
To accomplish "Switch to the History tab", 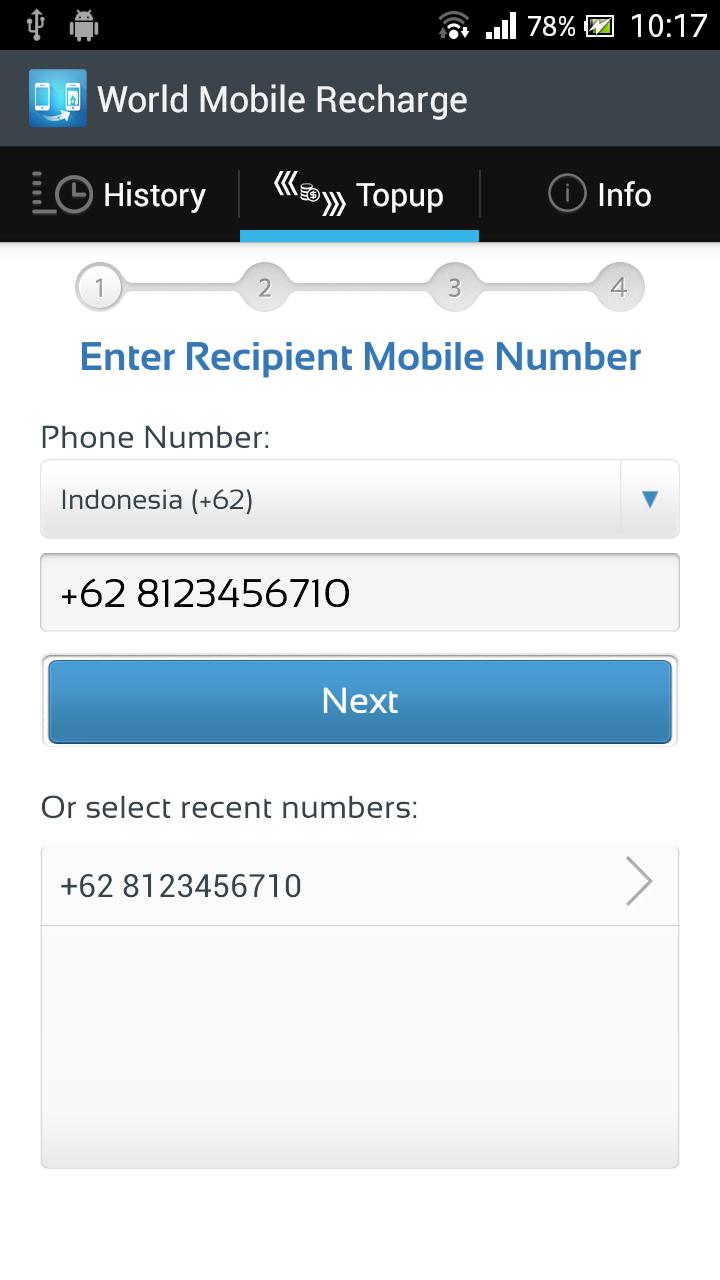I will point(120,195).
